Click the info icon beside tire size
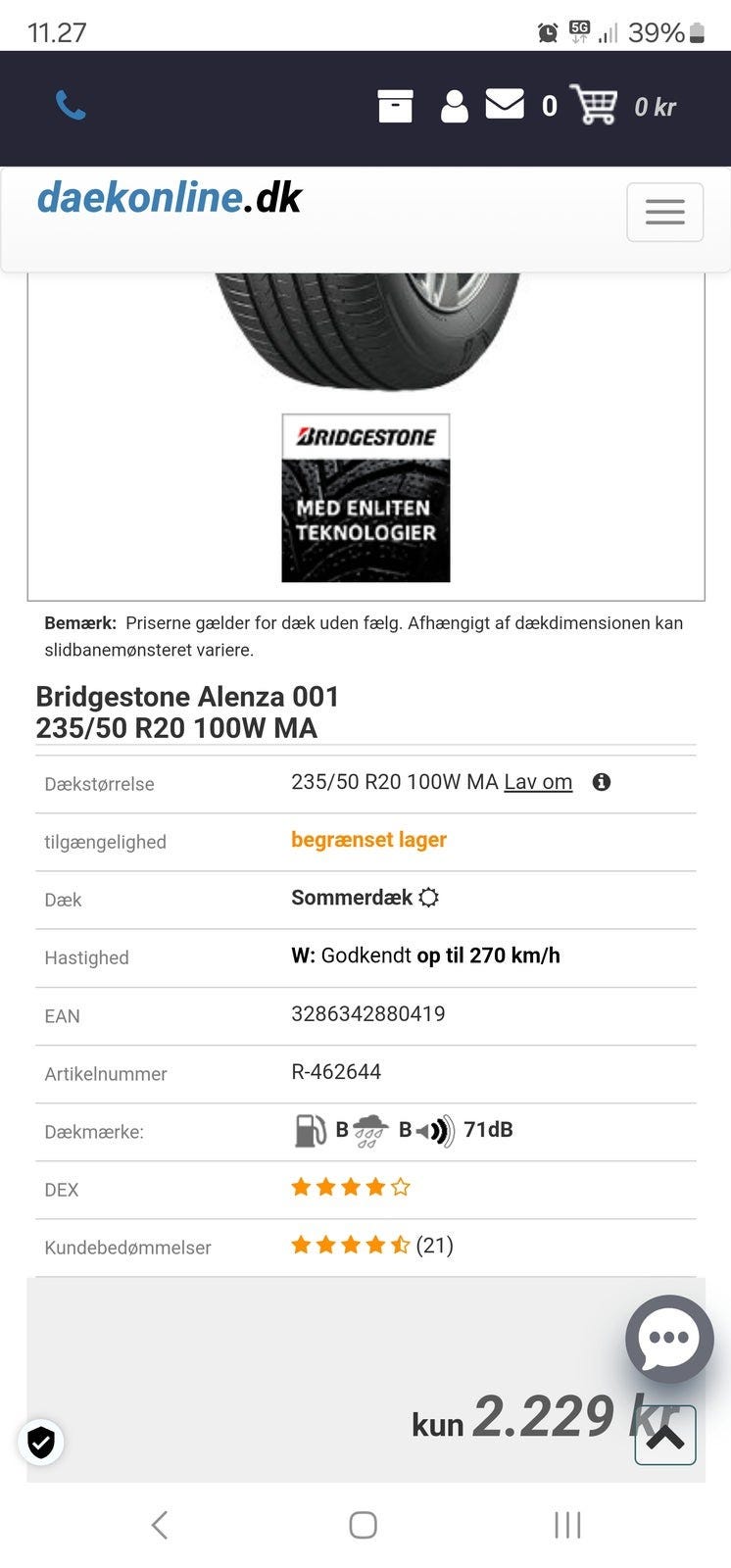Viewport: 731px width, 1568px height. (603, 782)
